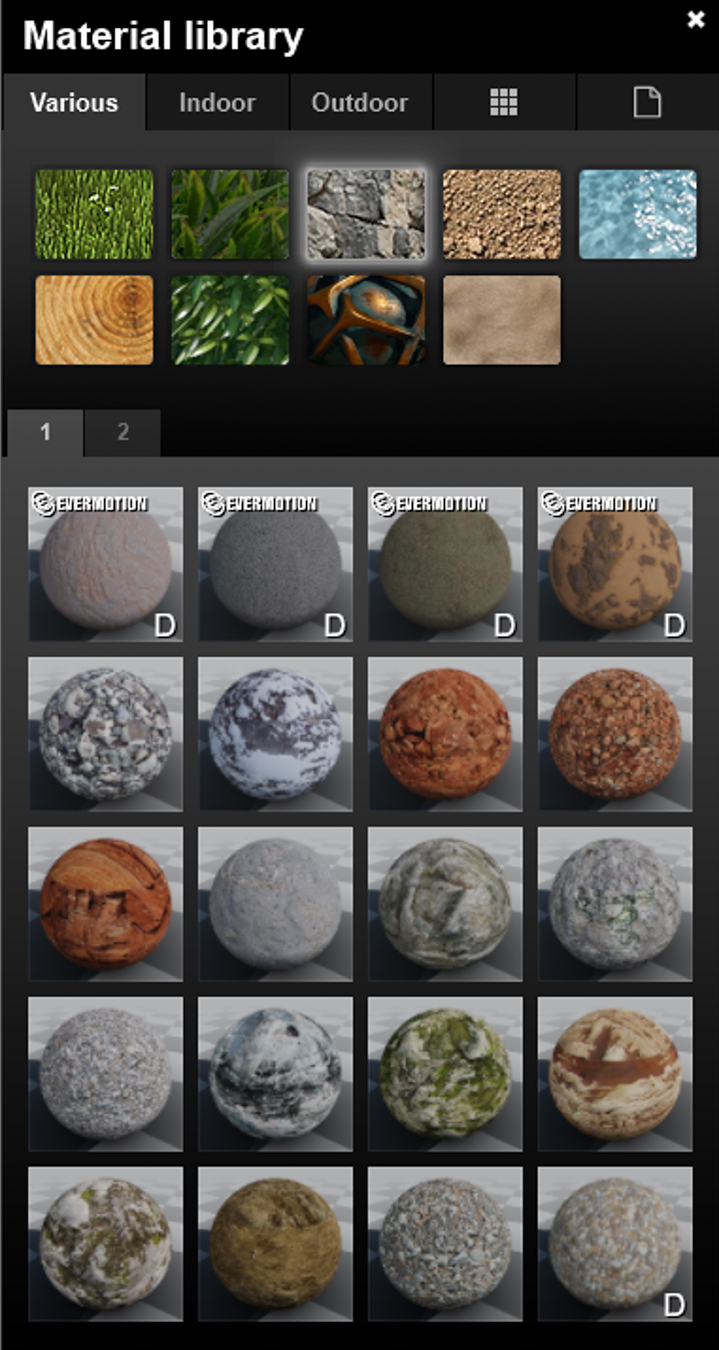
Task: Go to page 2 of materials
Action: click(x=123, y=433)
